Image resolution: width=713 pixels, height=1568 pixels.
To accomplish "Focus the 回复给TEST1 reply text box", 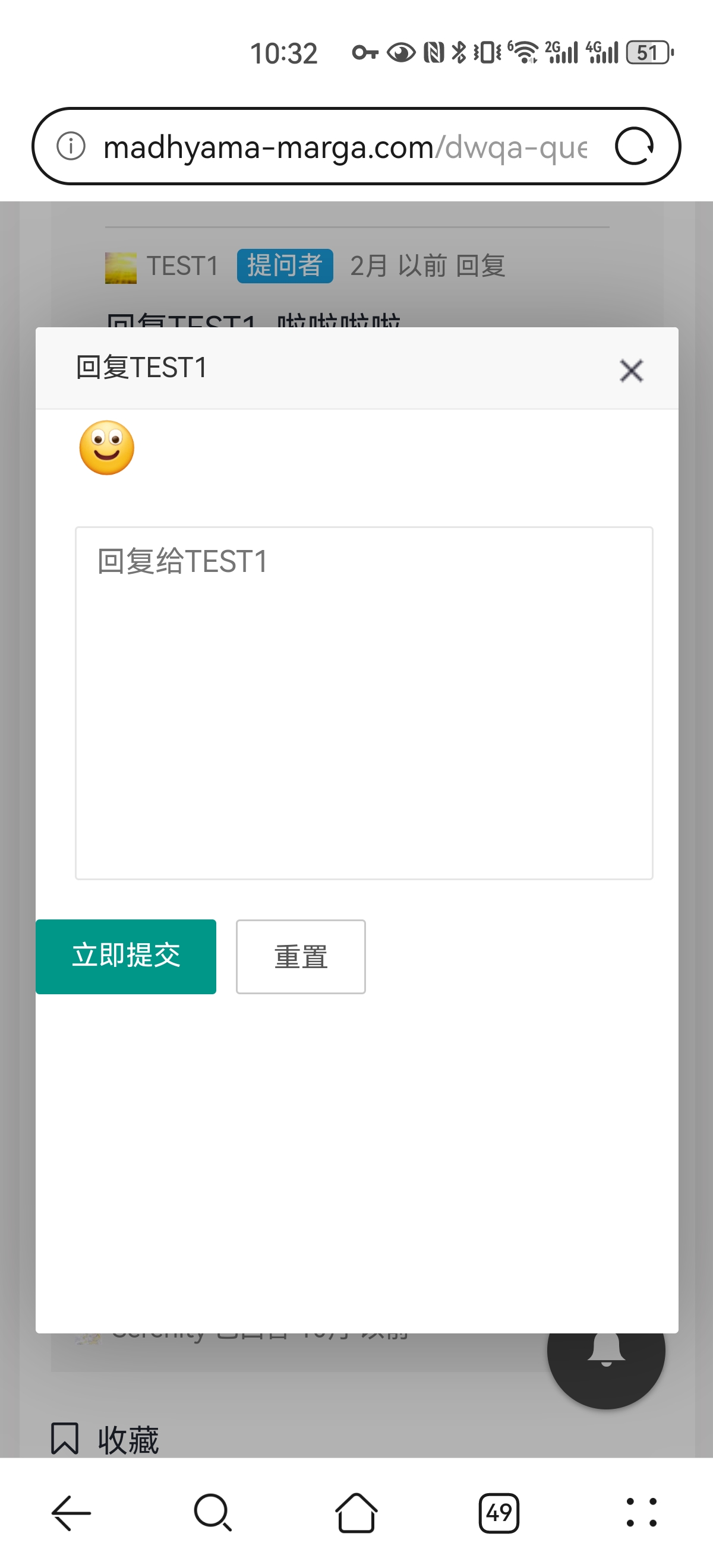I will [x=364, y=703].
